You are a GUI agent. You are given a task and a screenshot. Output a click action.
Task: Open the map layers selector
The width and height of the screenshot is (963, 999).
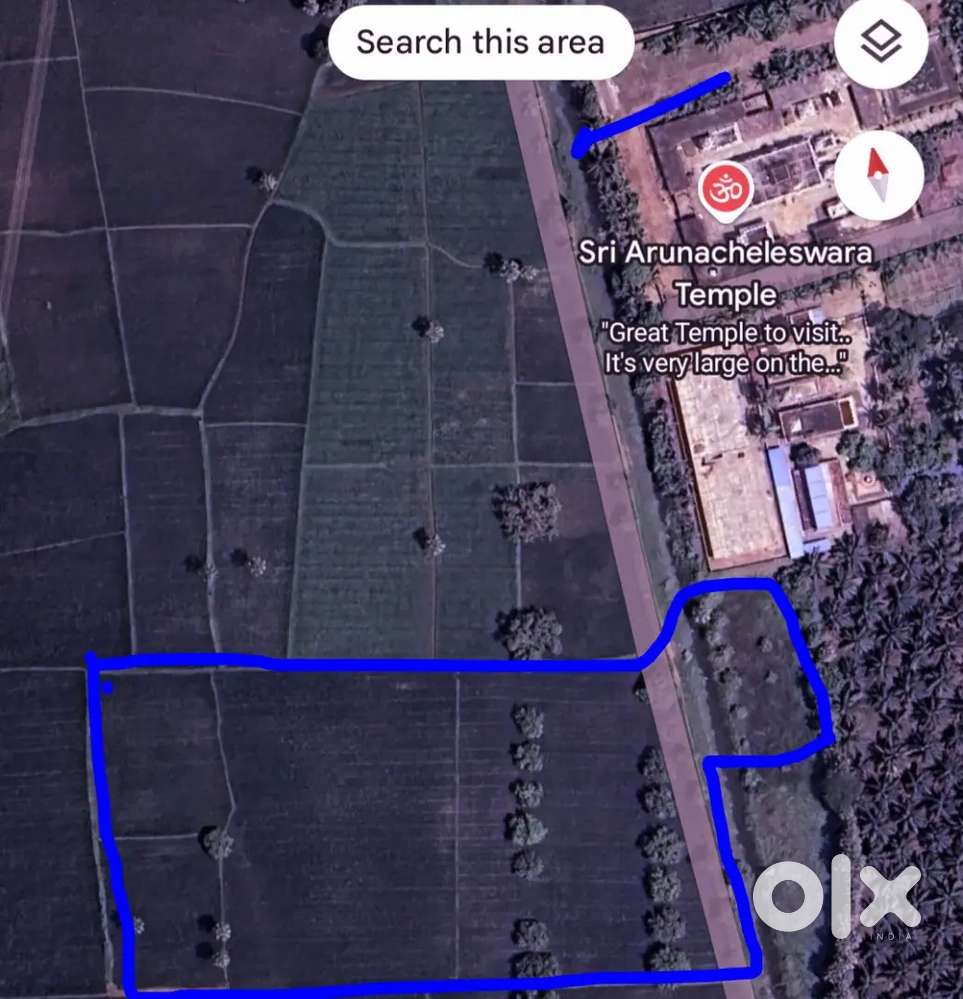coord(880,43)
